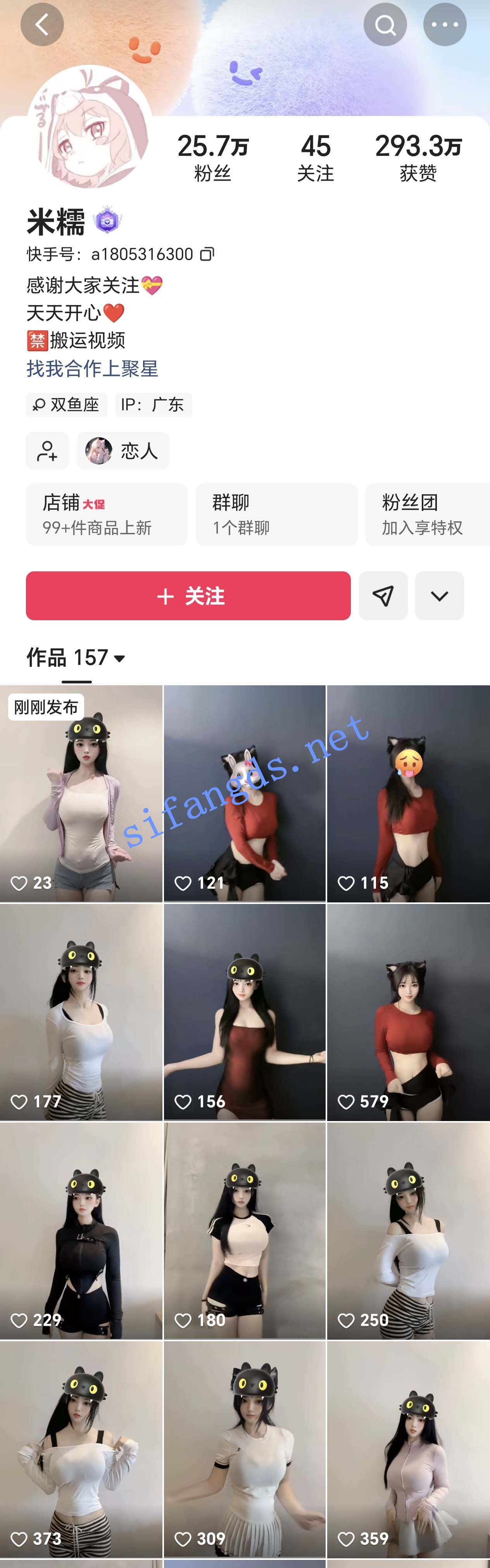Open the three-dot overflow menu
This screenshot has width=490, height=1568.
click(444, 25)
